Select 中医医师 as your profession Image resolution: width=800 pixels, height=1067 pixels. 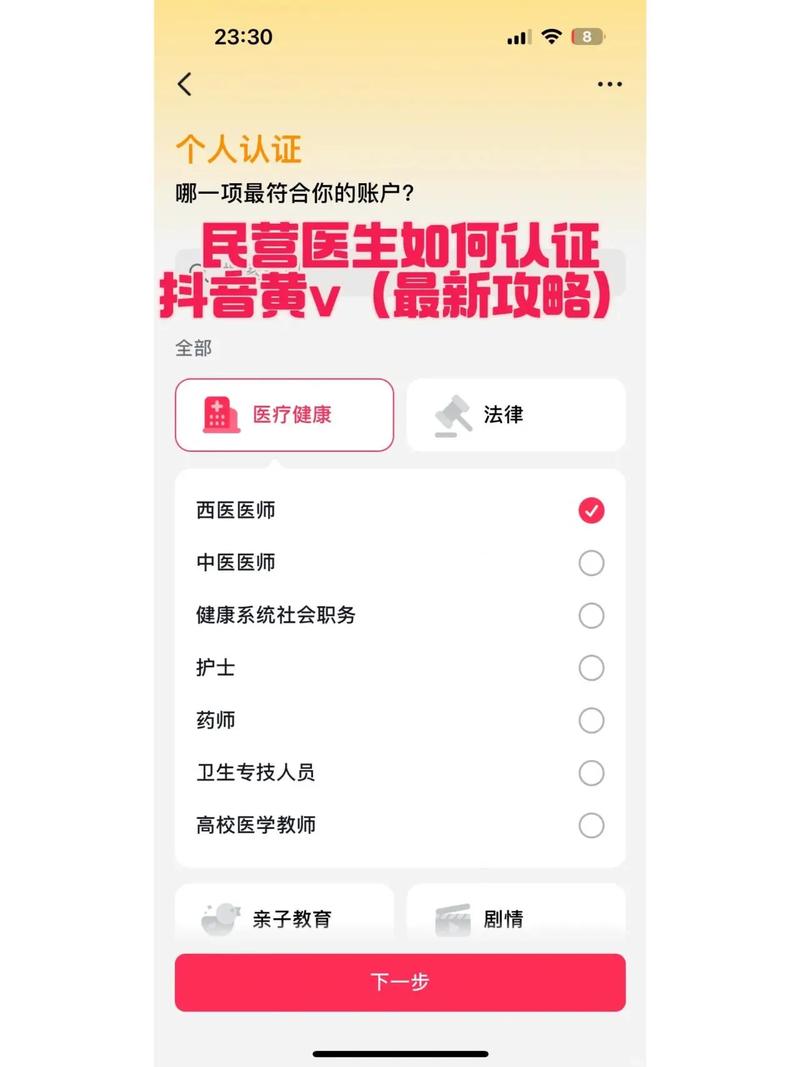tap(592, 563)
